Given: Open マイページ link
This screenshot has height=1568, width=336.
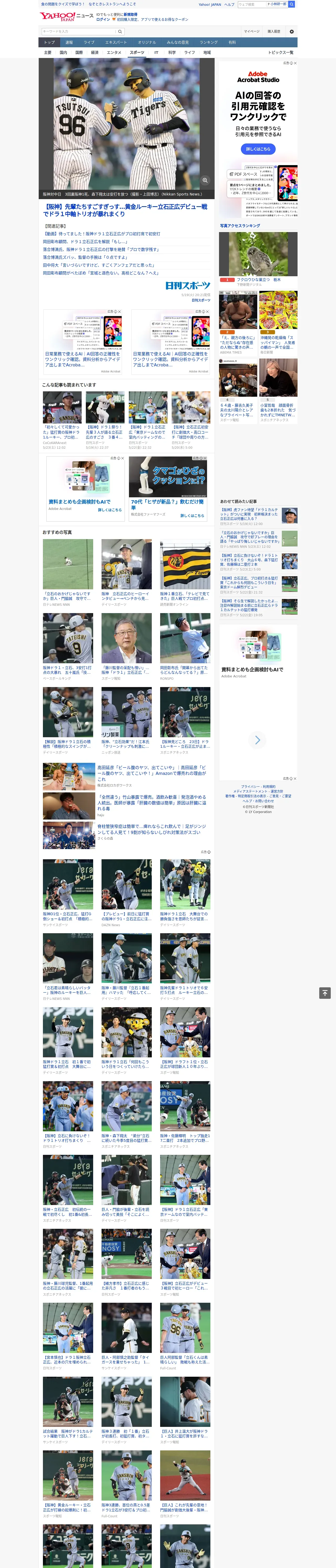Looking at the screenshot, I should pyautogui.click(x=251, y=32).
